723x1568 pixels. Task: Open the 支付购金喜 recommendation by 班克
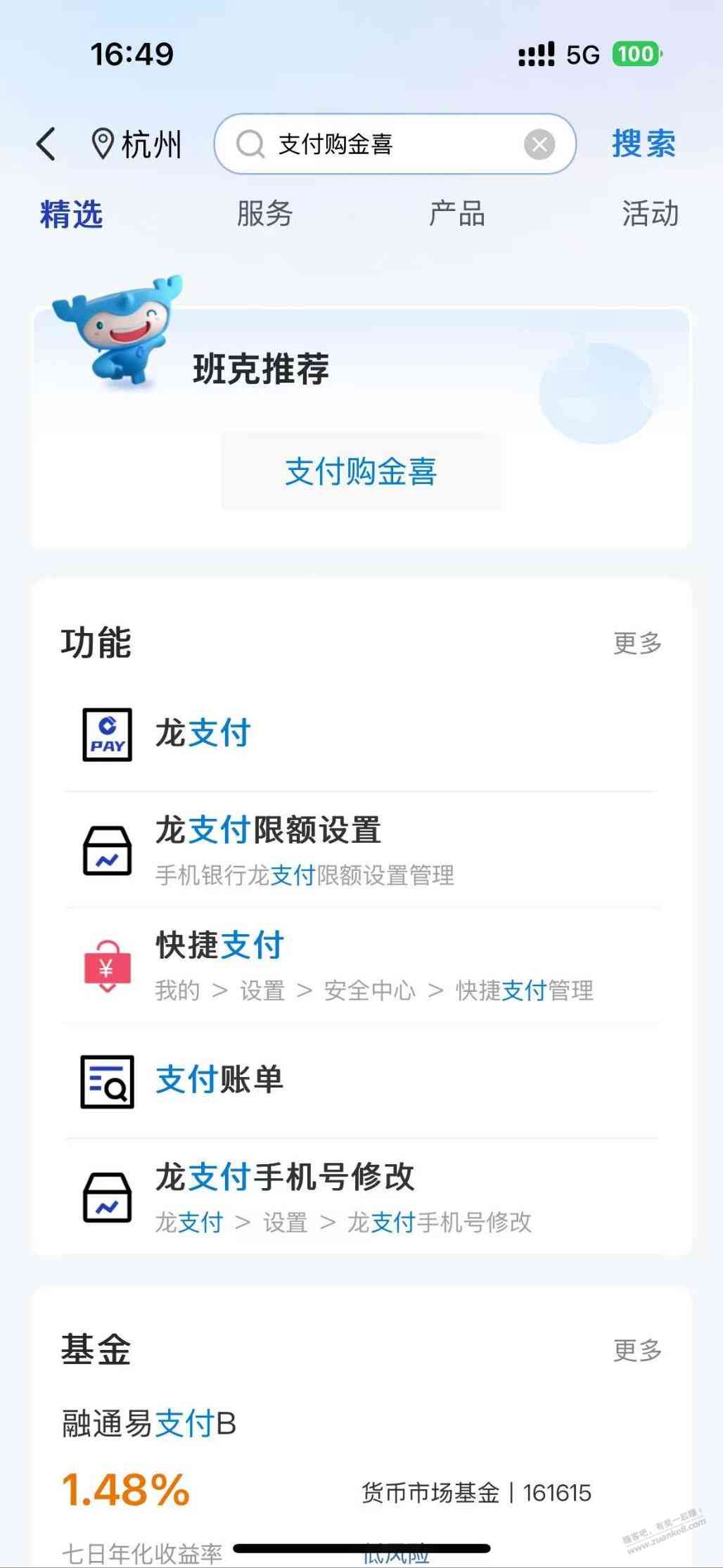tap(361, 471)
